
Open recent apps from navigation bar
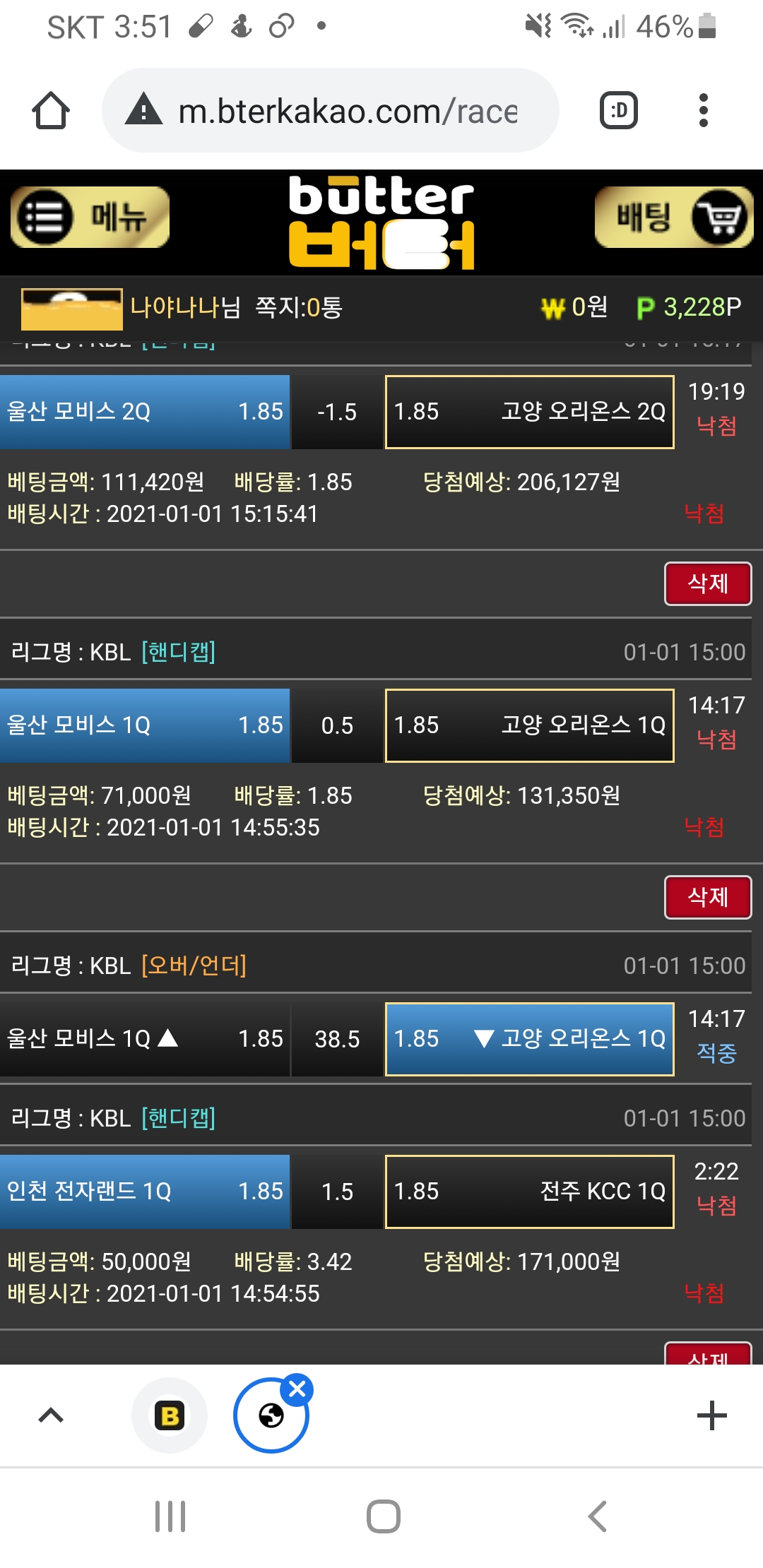[170, 1516]
